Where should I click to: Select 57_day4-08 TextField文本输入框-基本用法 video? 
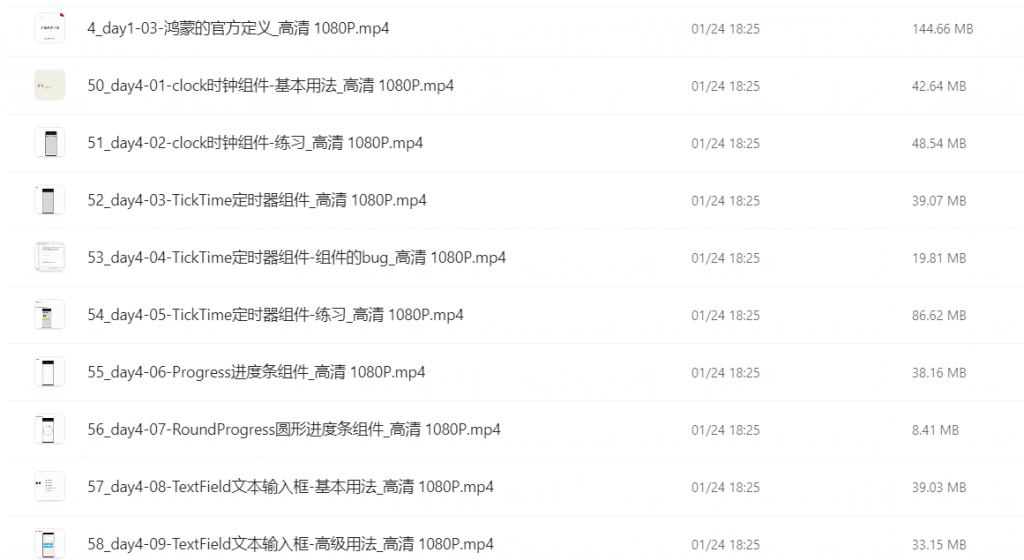(290, 487)
